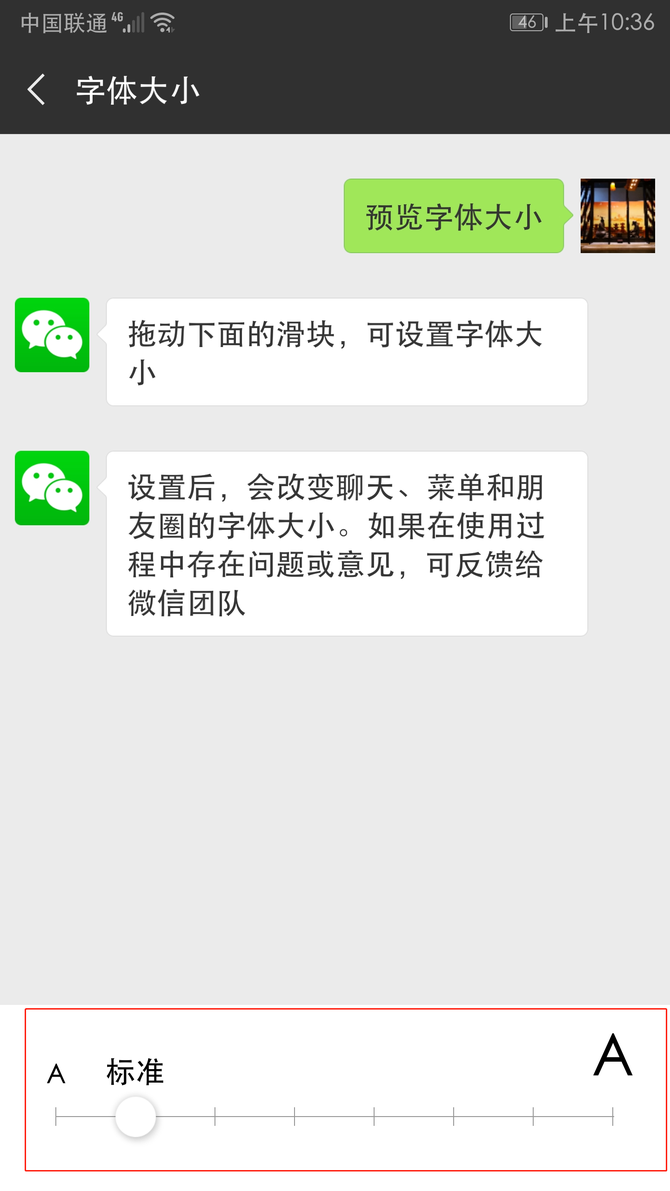
Task: Go back from the 字体大小 screen
Action: 37,91
